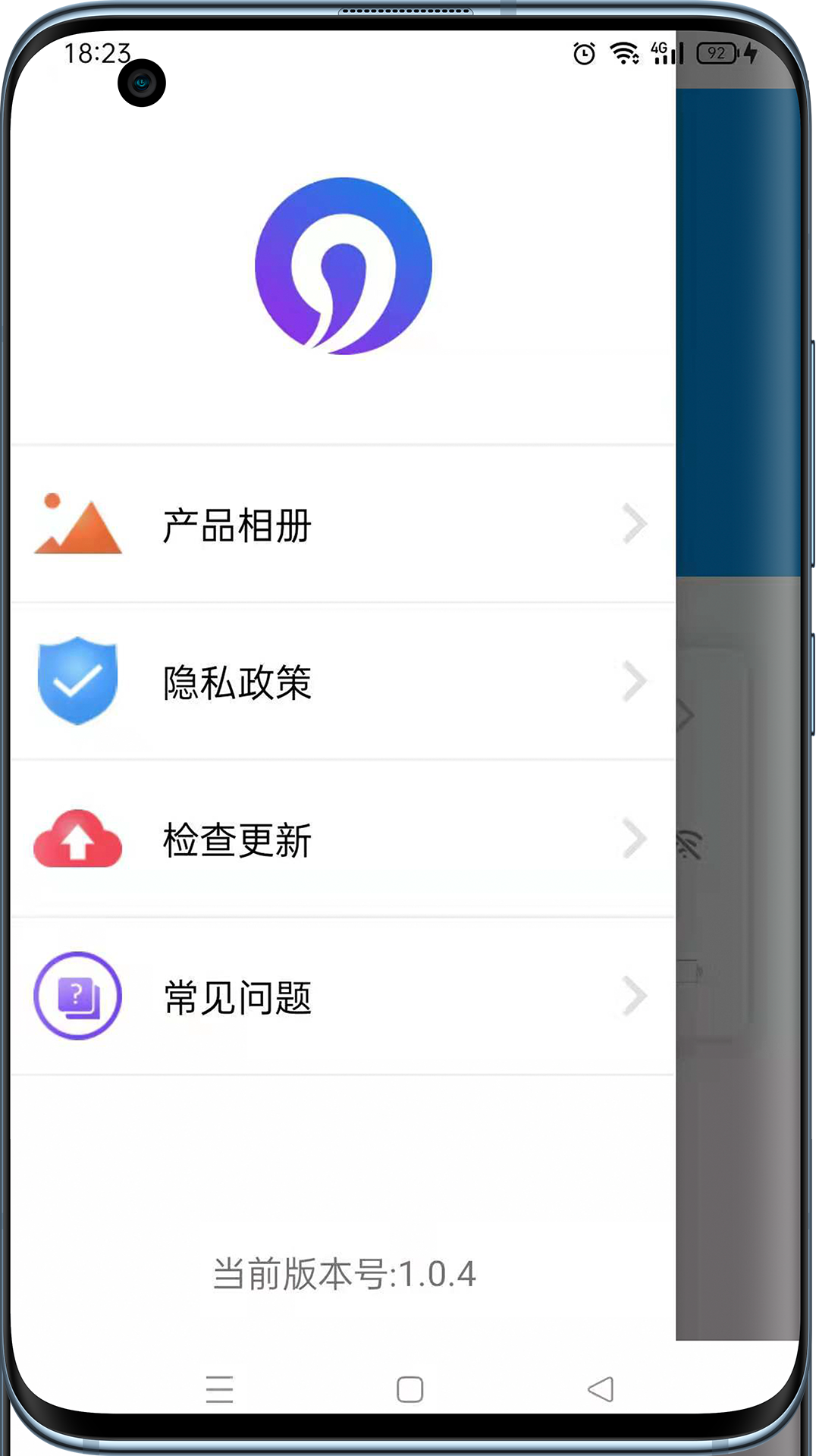Image resolution: width=819 pixels, height=1456 pixels.
Task: Click the app logo at the top
Action: (345, 265)
